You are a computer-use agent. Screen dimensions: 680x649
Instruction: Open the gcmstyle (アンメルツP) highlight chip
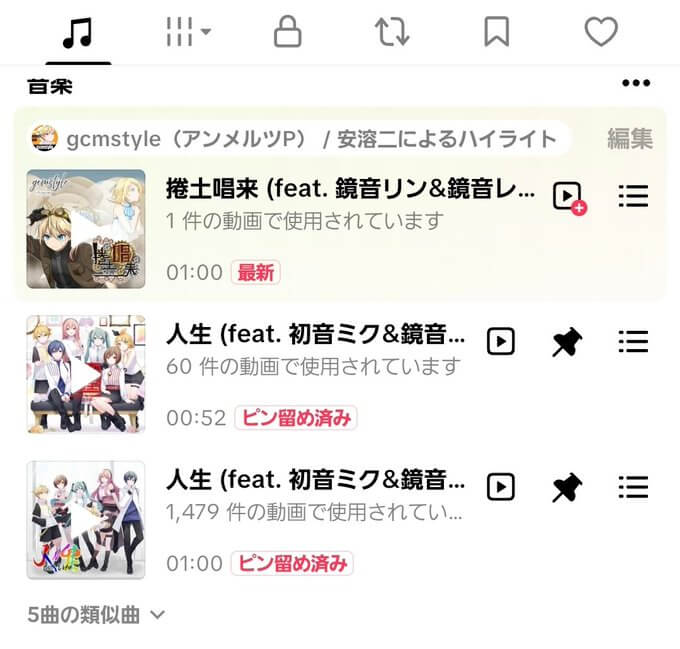pyautogui.click(x=299, y=138)
